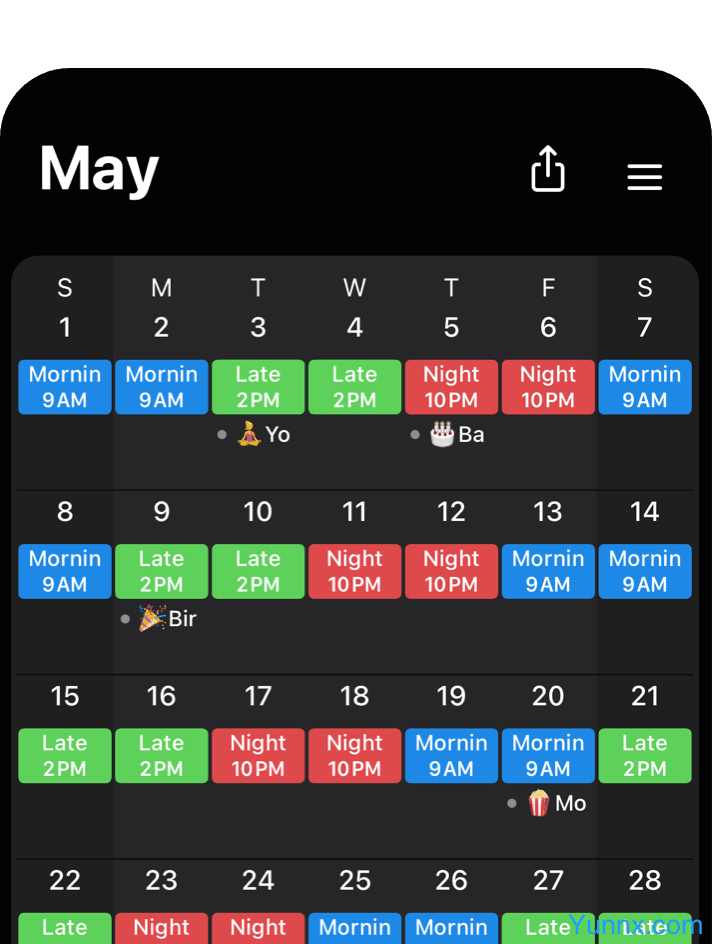Select May 11 Night shift day
This screenshot has width=712, height=944.
point(355,570)
